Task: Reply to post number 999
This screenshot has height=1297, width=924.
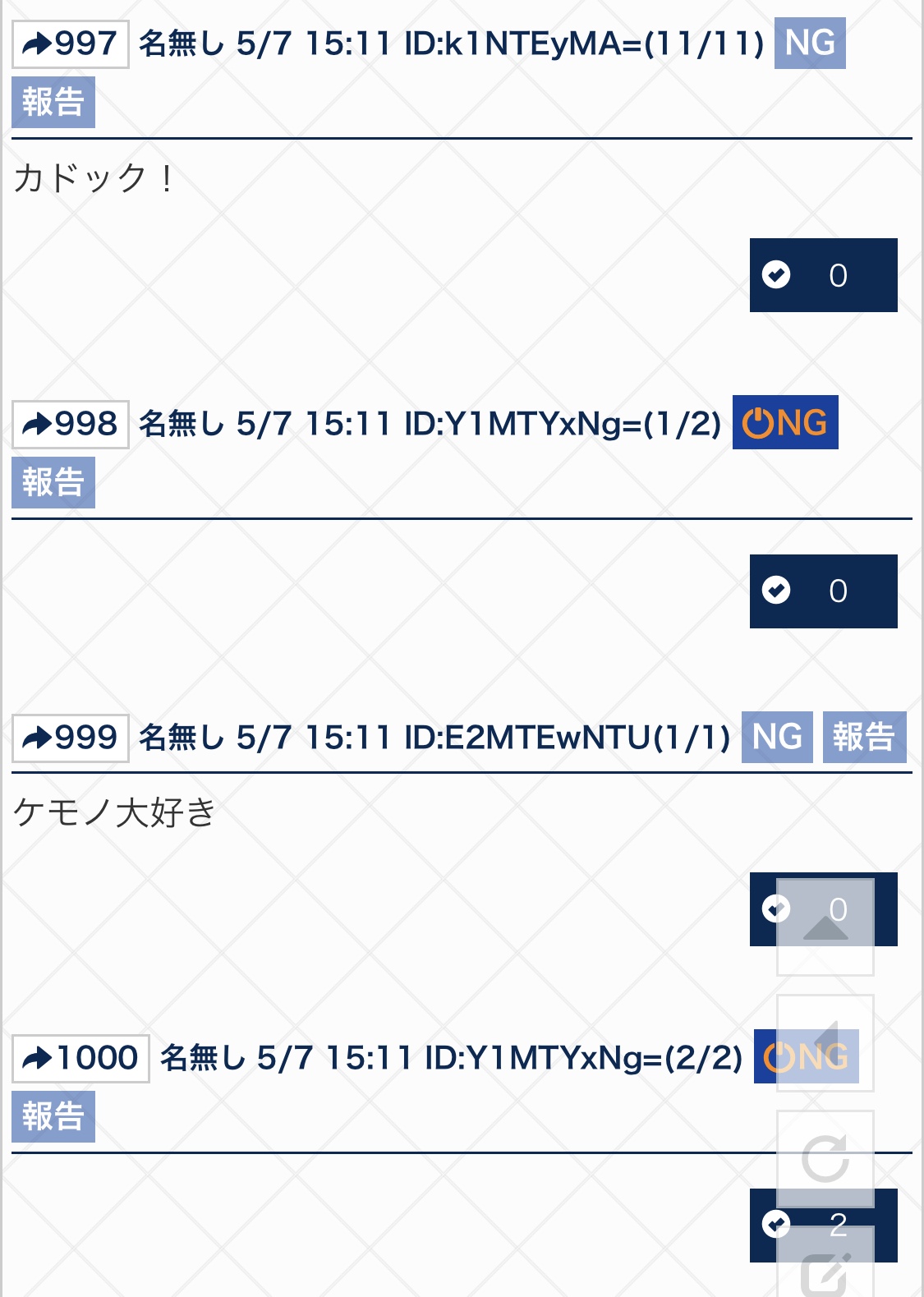Action: pyautogui.click(x=70, y=738)
